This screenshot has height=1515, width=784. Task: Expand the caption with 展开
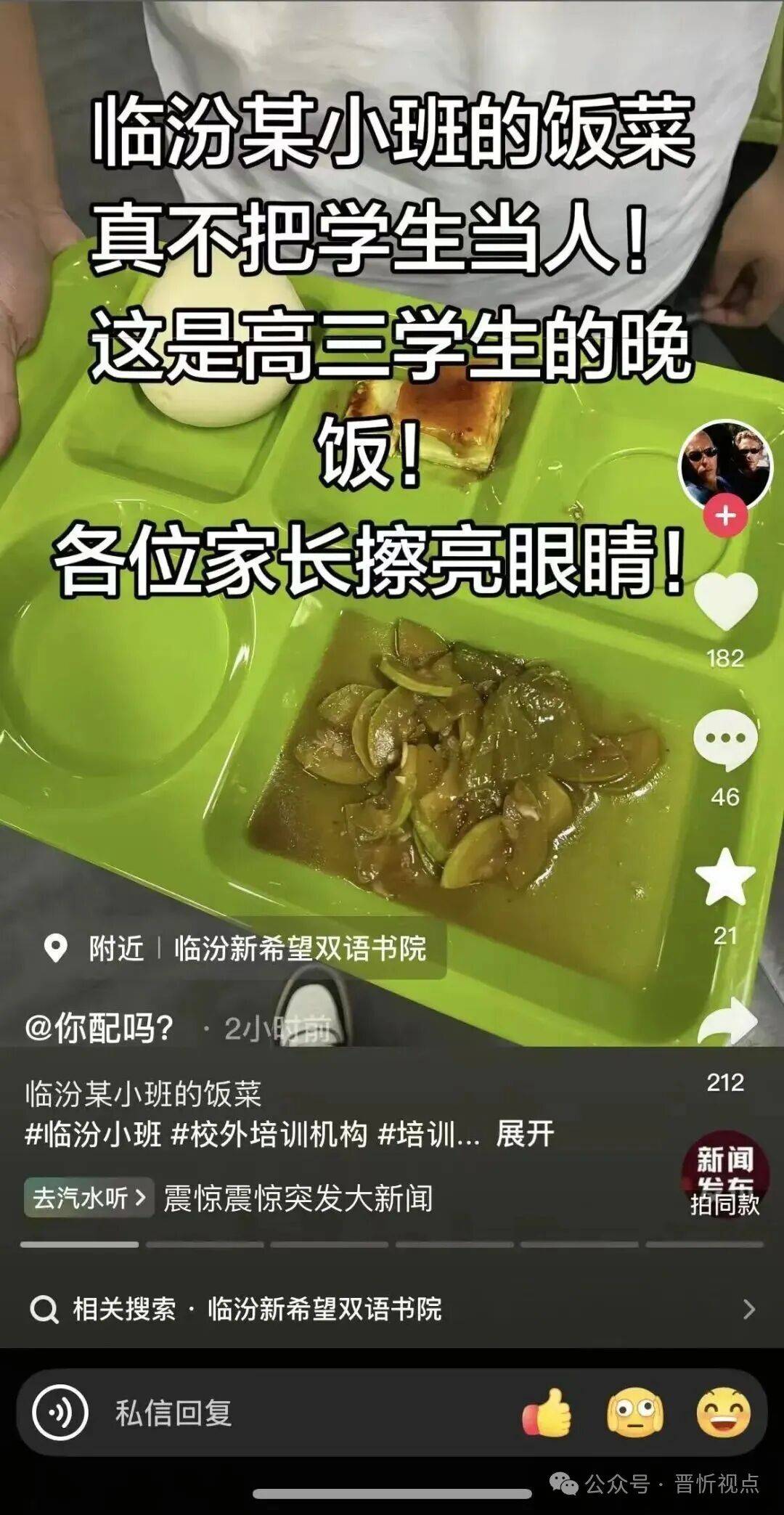click(525, 1133)
